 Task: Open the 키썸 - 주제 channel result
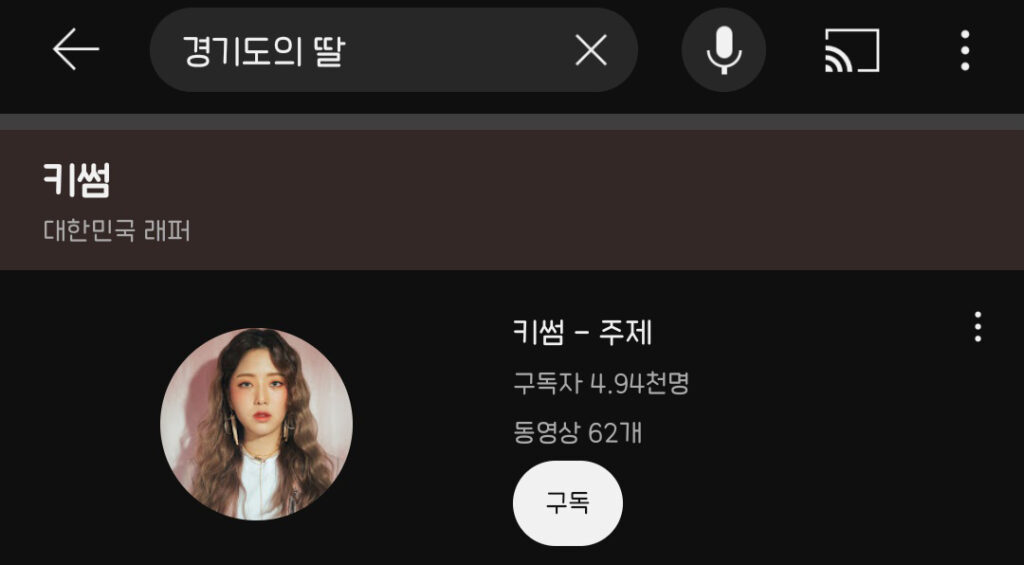point(582,332)
